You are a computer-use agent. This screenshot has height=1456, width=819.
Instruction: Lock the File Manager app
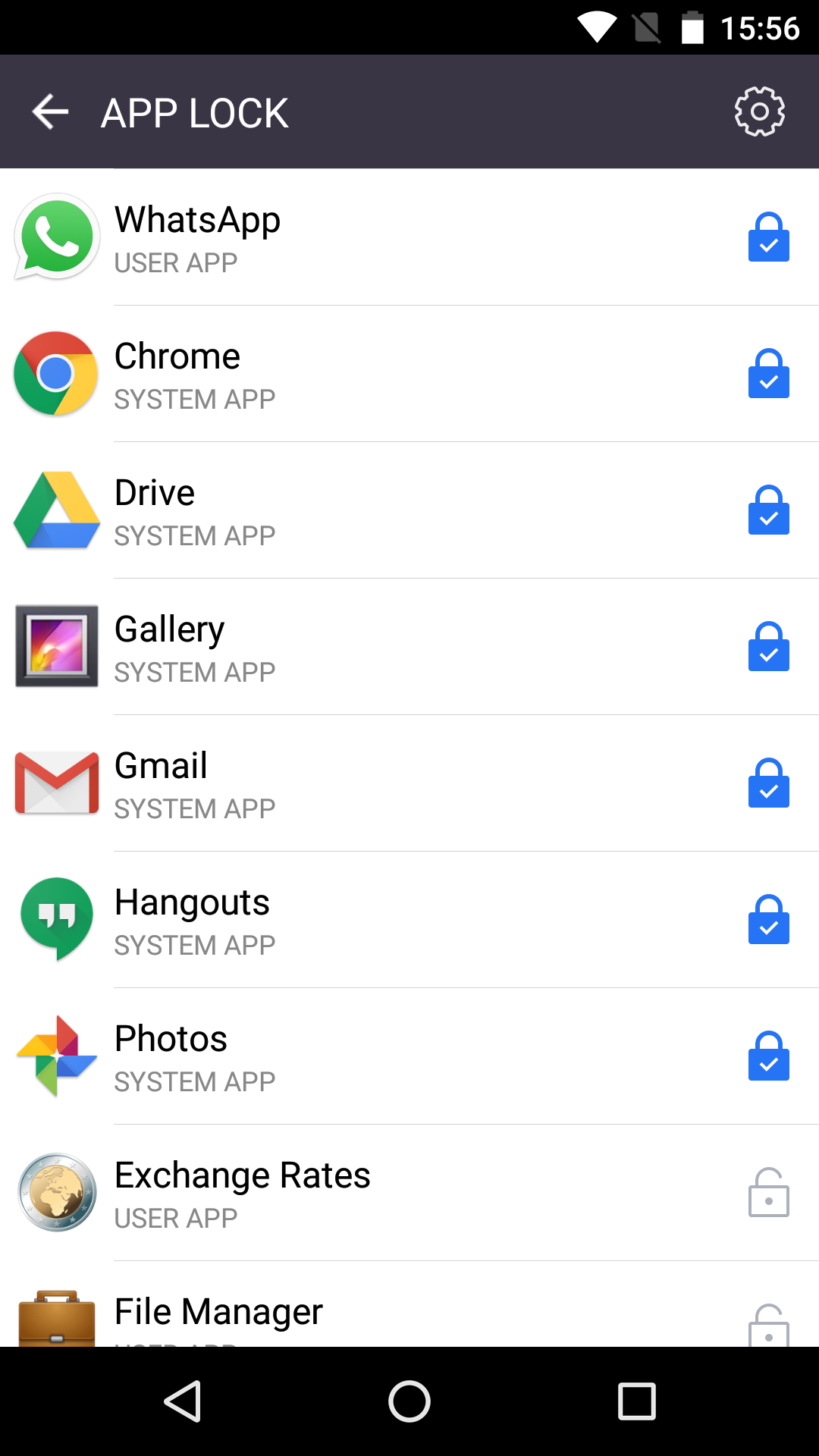[769, 1326]
